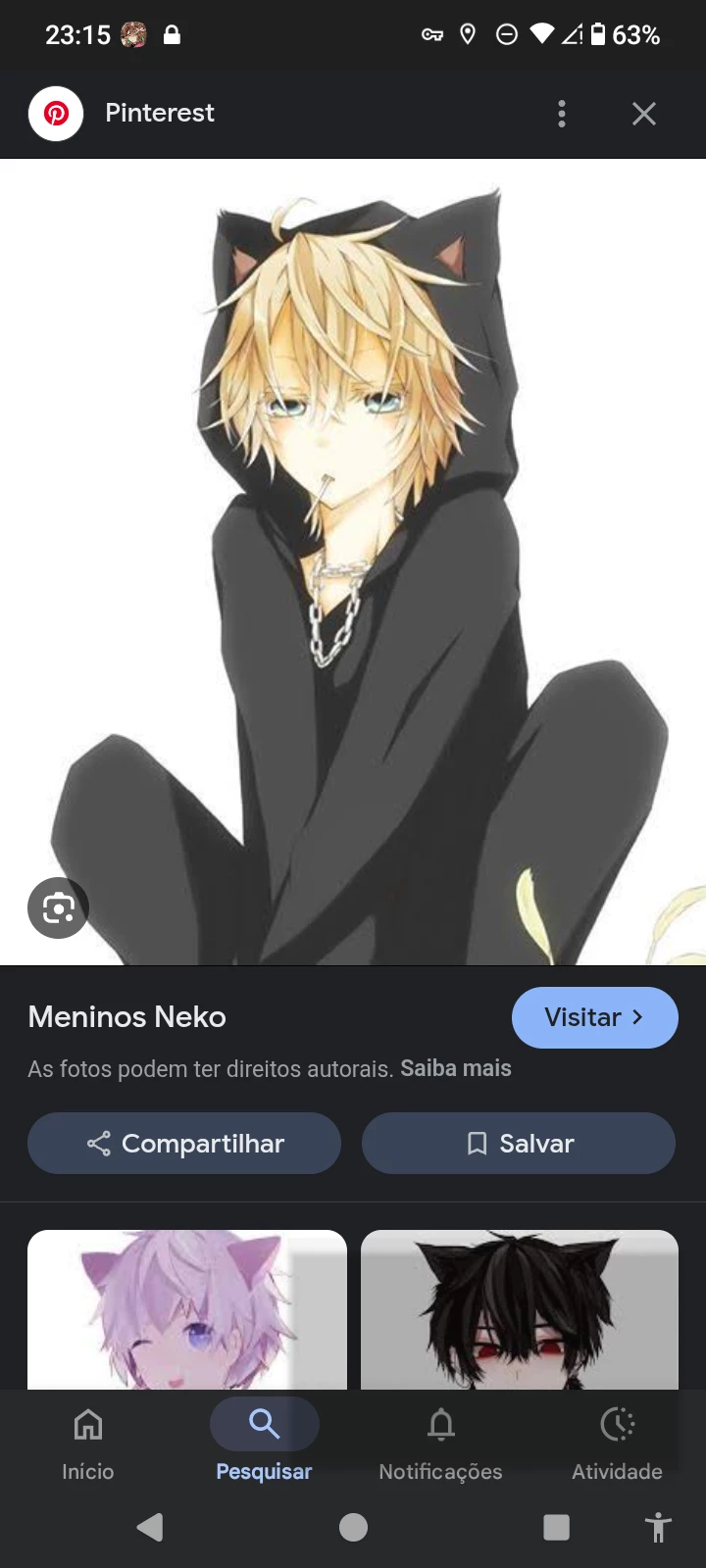
Task: Open the three-dot overflow menu
Action: coord(562,114)
